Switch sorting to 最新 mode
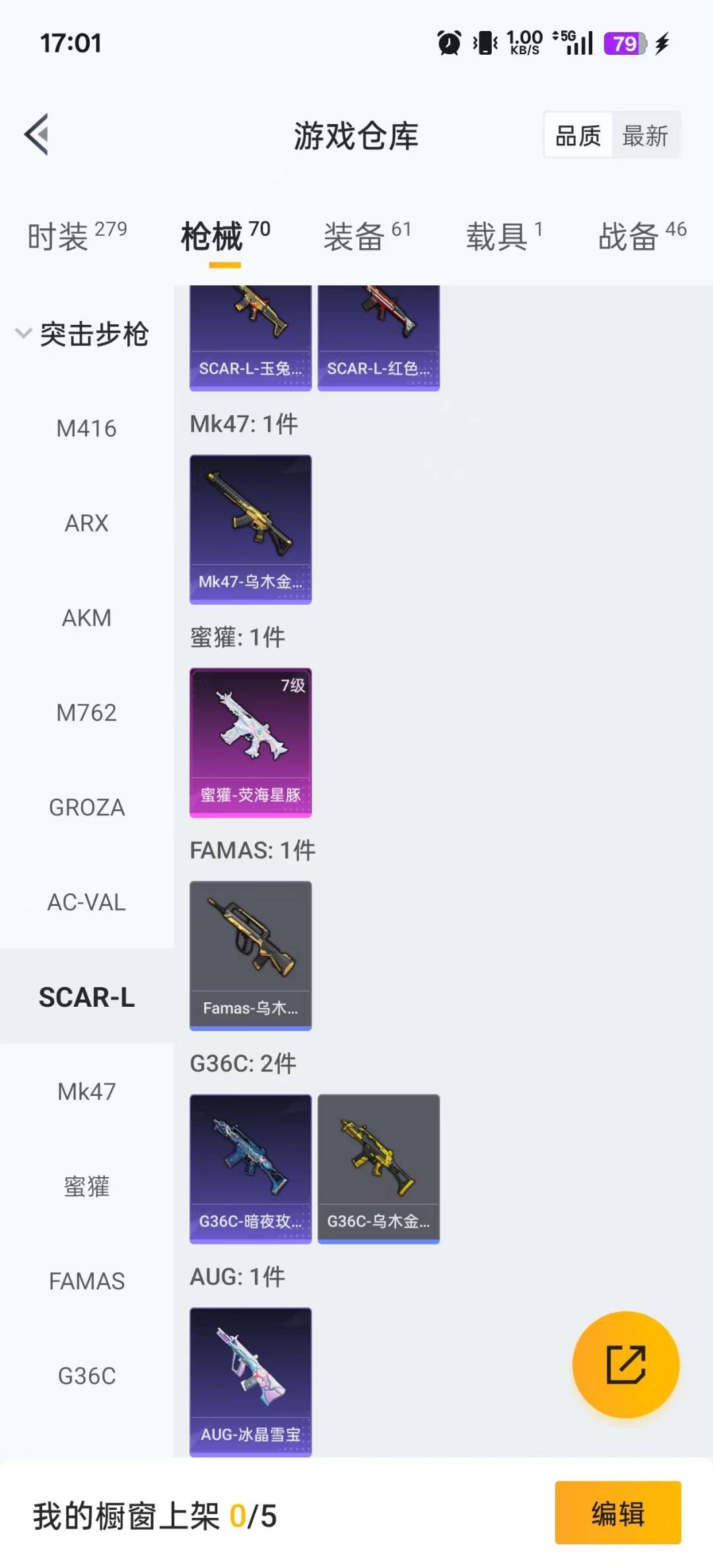The width and height of the screenshot is (713, 1568). pyautogui.click(x=645, y=135)
